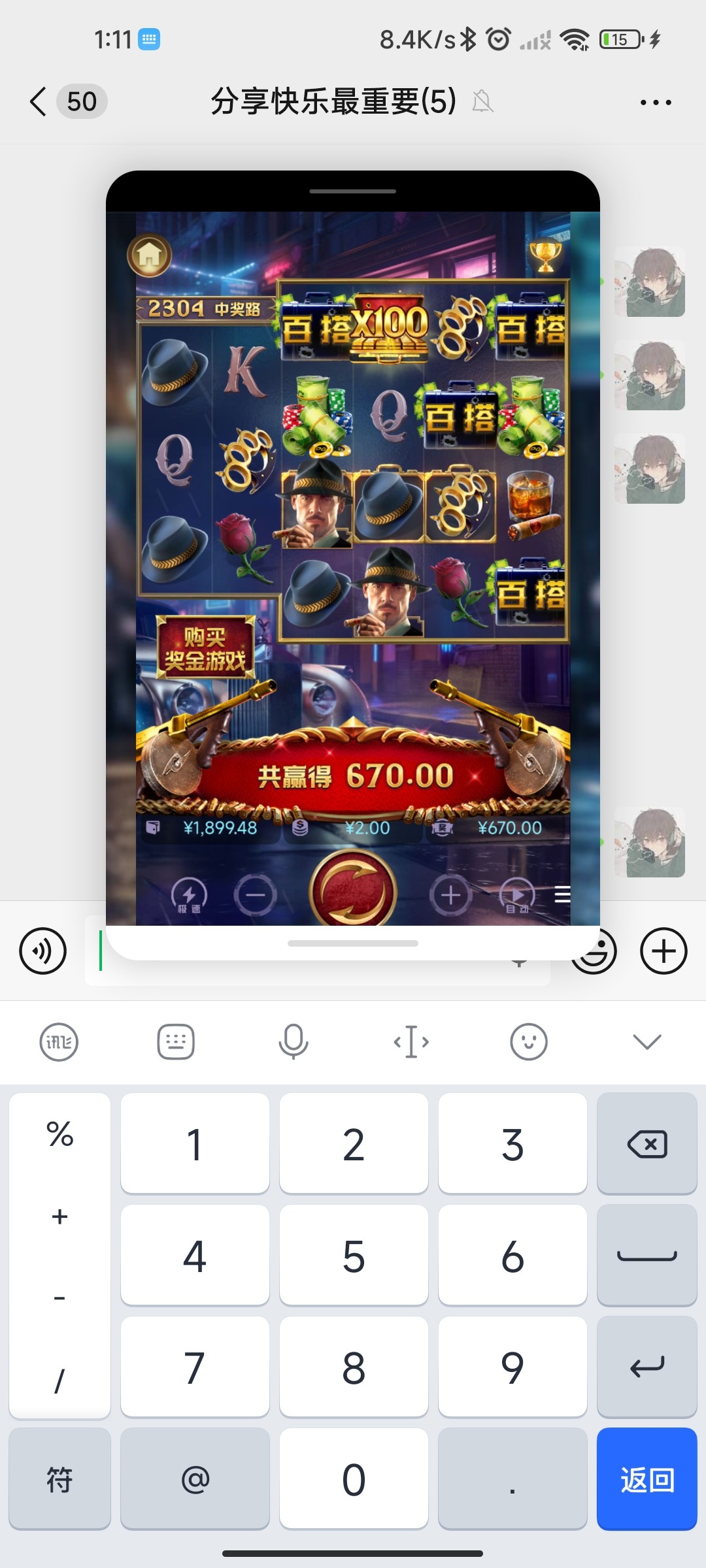706x1568 pixels.
Task: Insert the @ symbol
Action: pyautogui.click(x=195, y=1479)
